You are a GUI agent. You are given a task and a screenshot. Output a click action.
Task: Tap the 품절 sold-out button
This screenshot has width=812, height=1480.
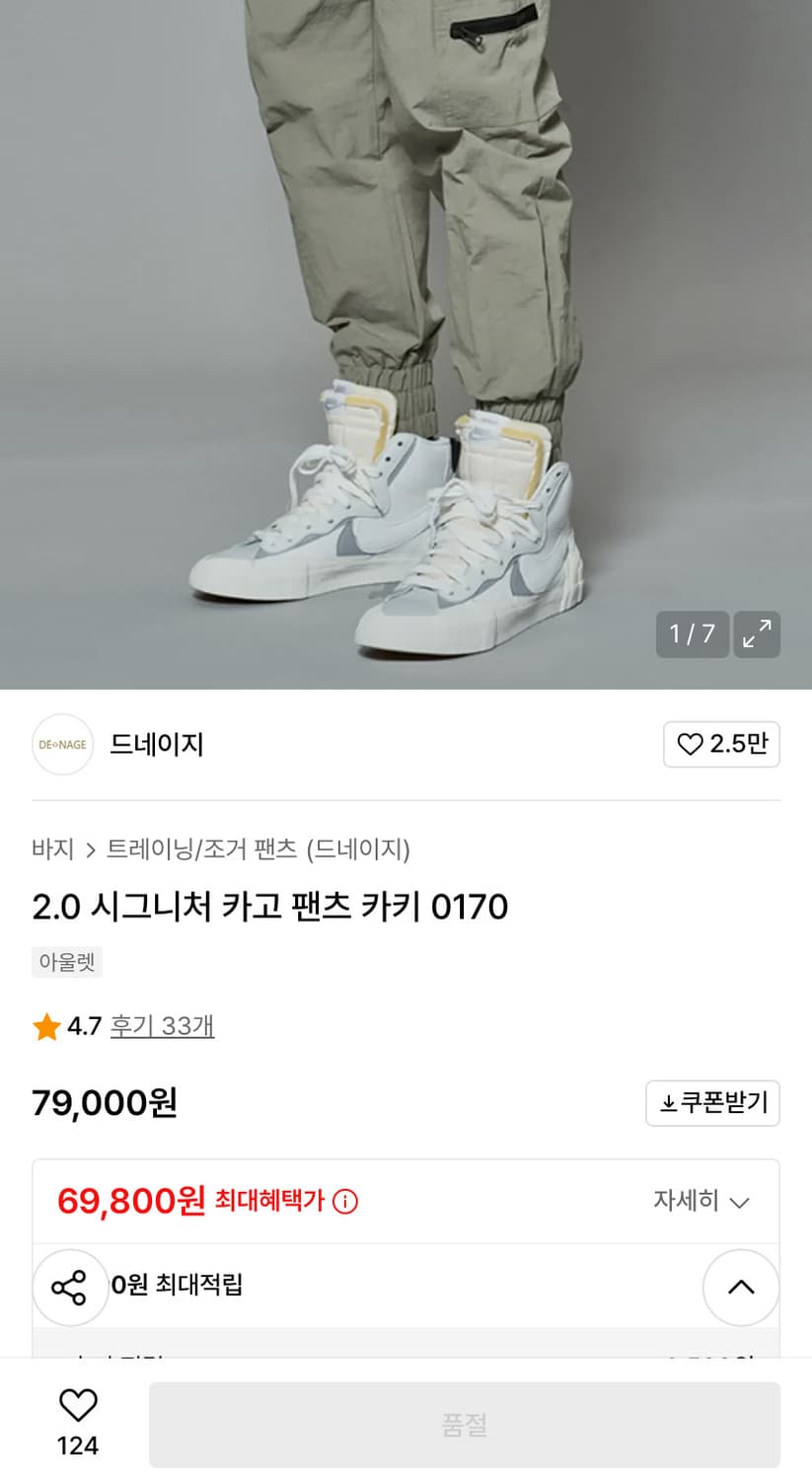(465, 1424)
